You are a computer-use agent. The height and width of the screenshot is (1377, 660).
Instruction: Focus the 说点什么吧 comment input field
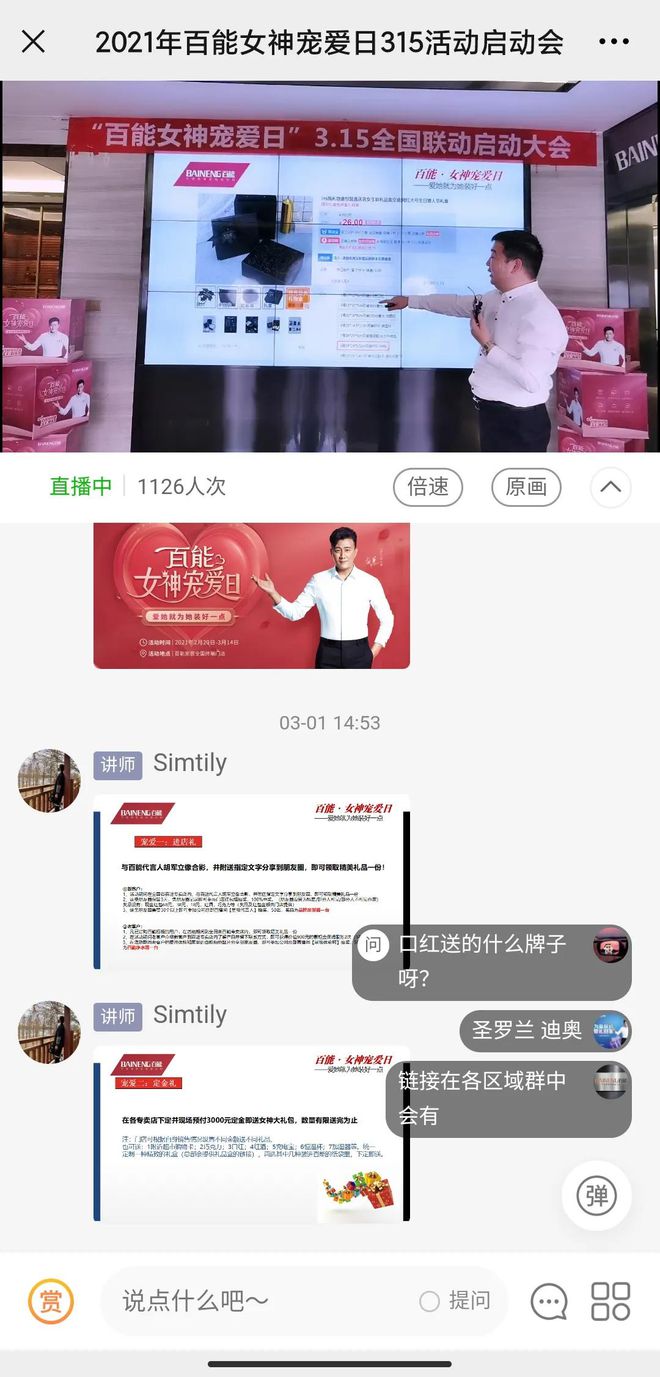260,1301
